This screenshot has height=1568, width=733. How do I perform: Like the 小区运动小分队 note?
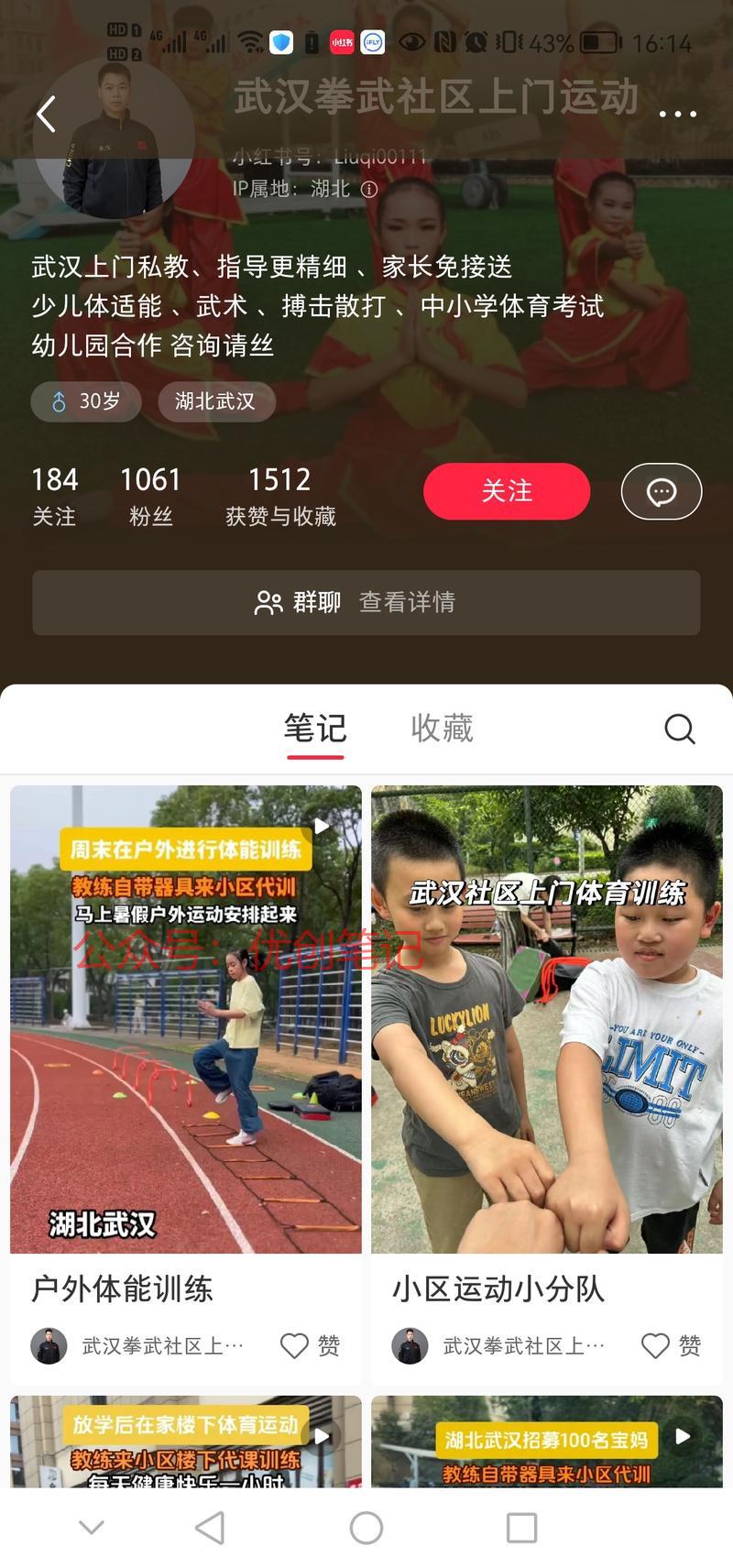(656, 1345)
